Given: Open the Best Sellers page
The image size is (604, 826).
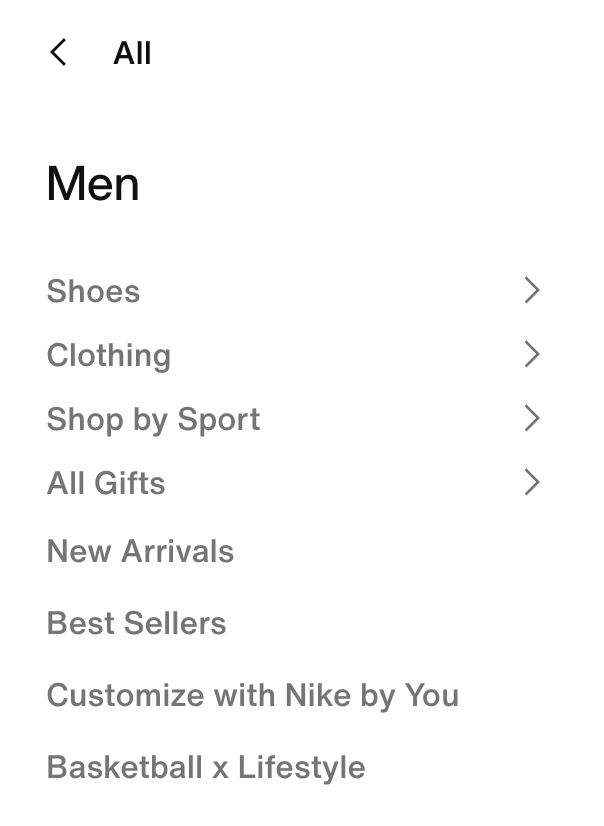Looking at the screenshot, I should [x=136, y=623].
